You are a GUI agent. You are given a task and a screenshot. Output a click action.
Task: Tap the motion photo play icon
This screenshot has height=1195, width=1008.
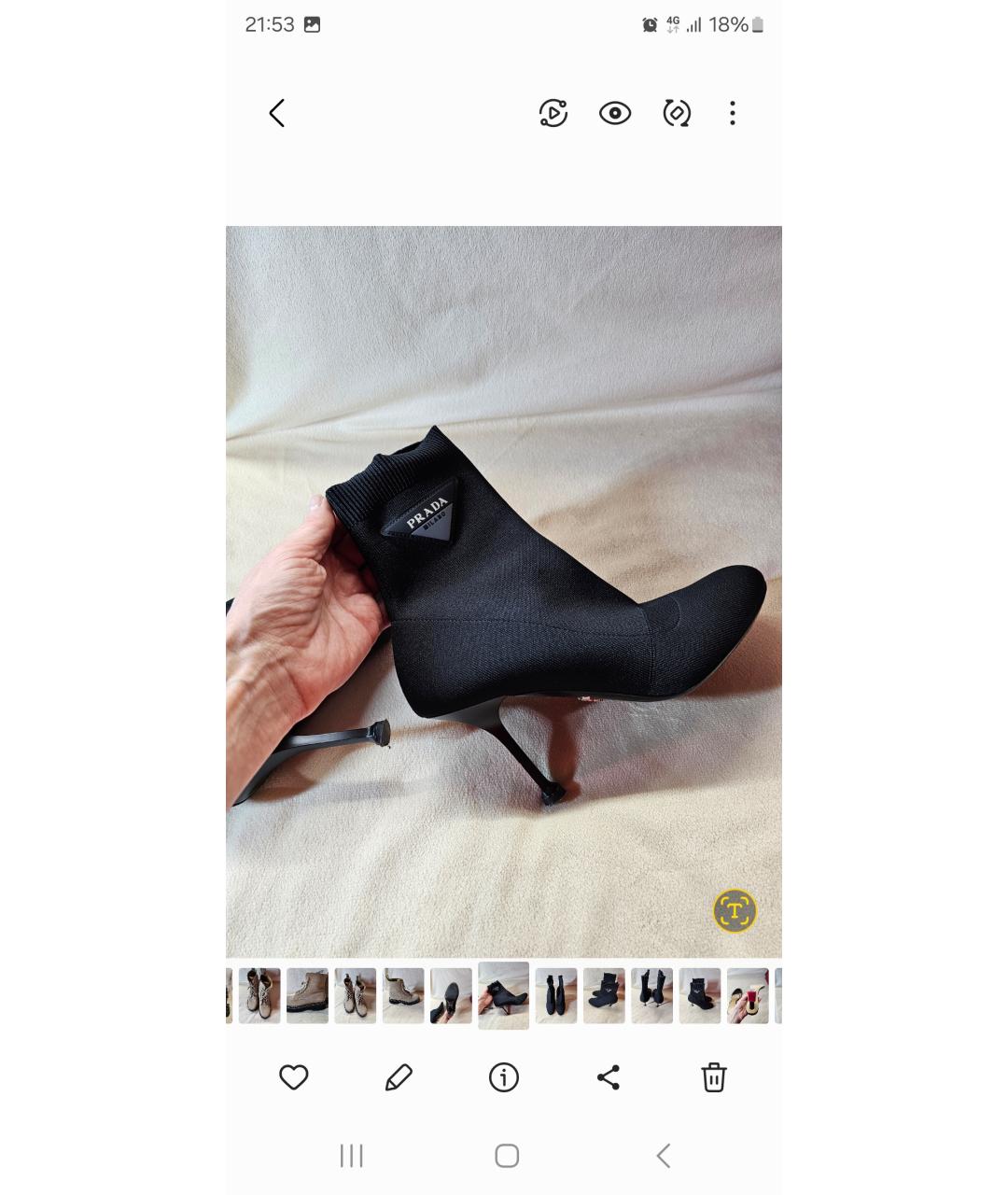[x=553, y=114]
